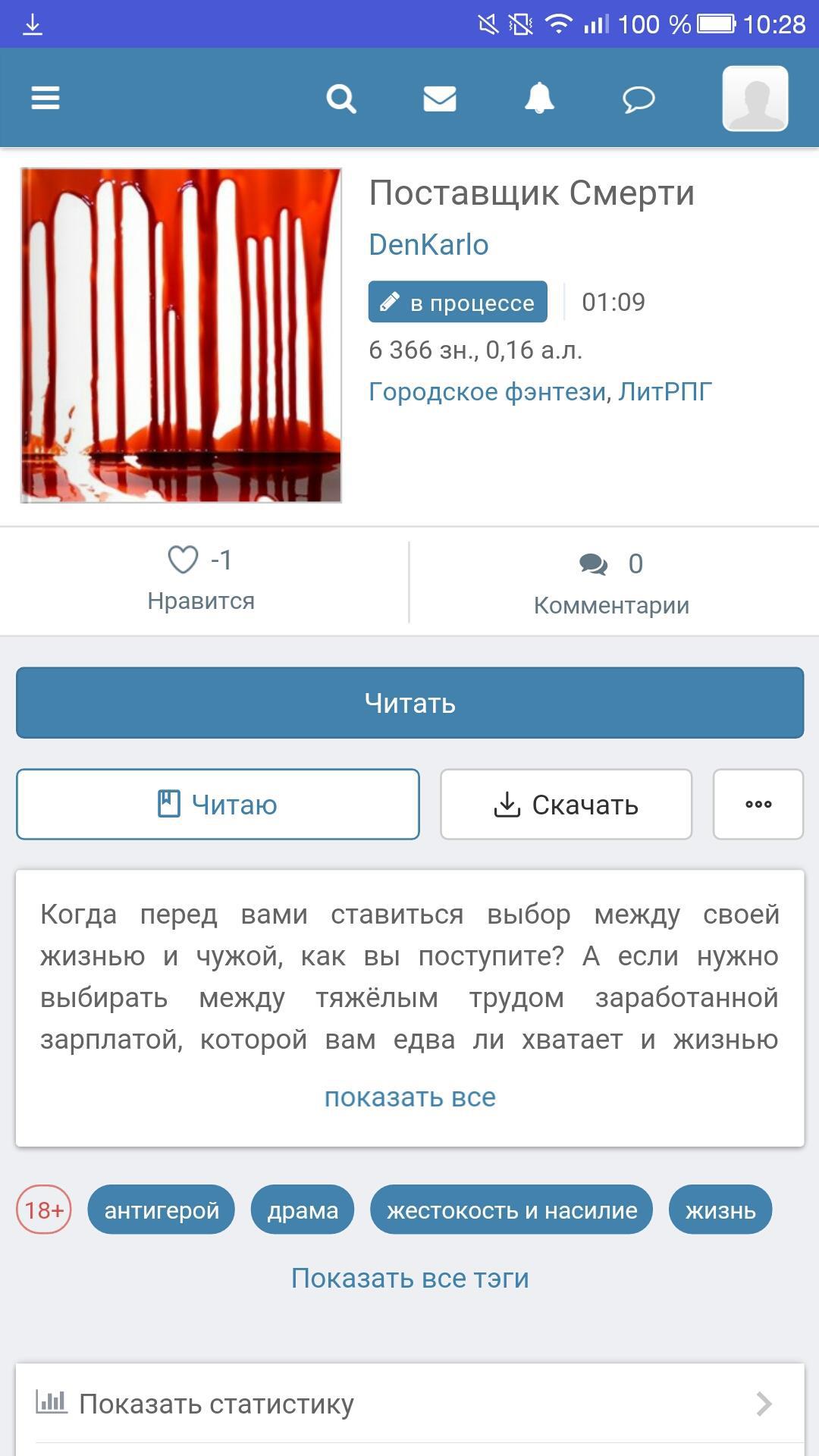819x1456 pixels.
Task: Select the жестокость и насилие tag
Action: pos(511,1210)
